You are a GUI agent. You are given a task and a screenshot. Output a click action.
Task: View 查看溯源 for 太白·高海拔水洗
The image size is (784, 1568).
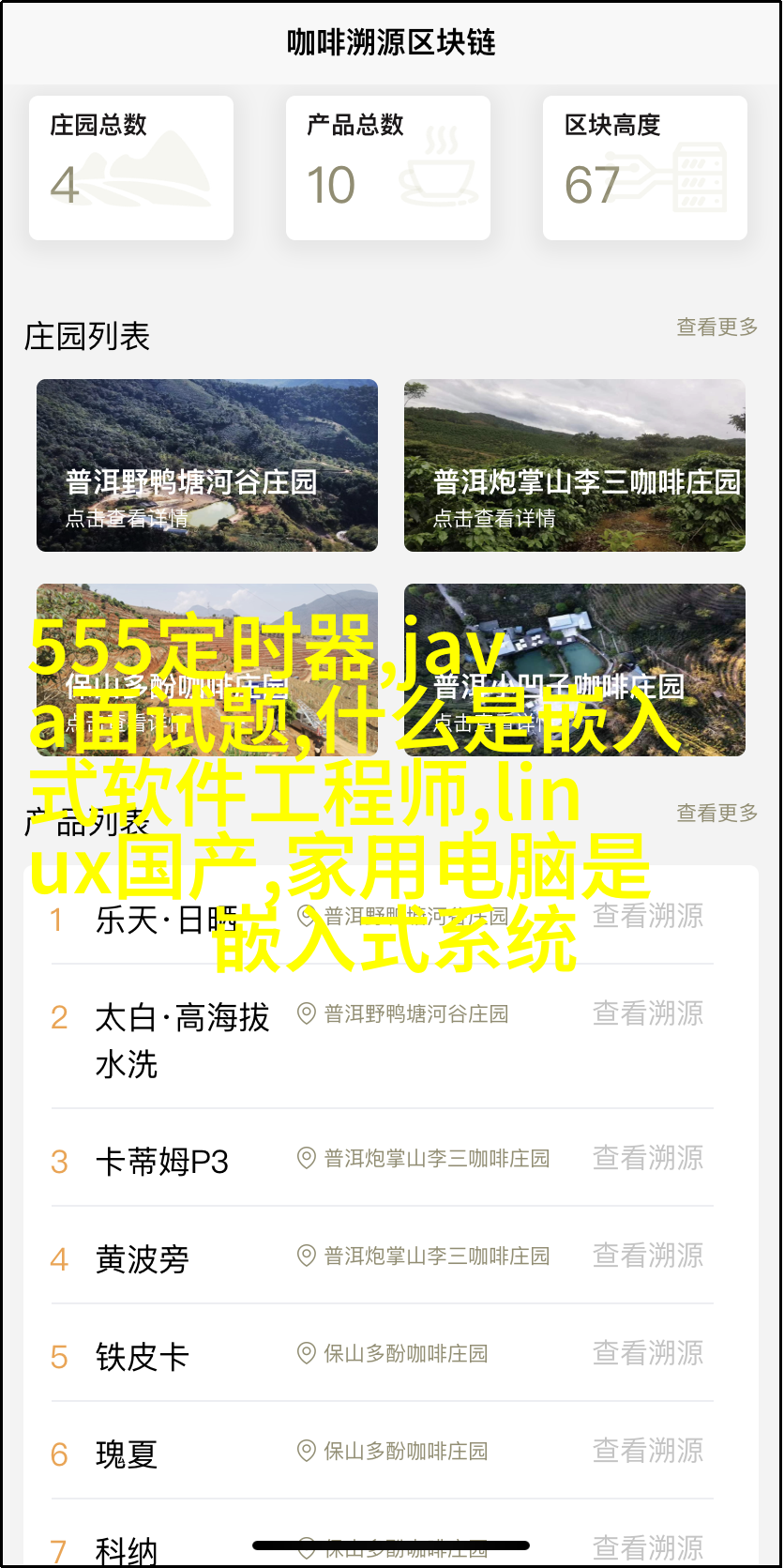[648, 1013]
